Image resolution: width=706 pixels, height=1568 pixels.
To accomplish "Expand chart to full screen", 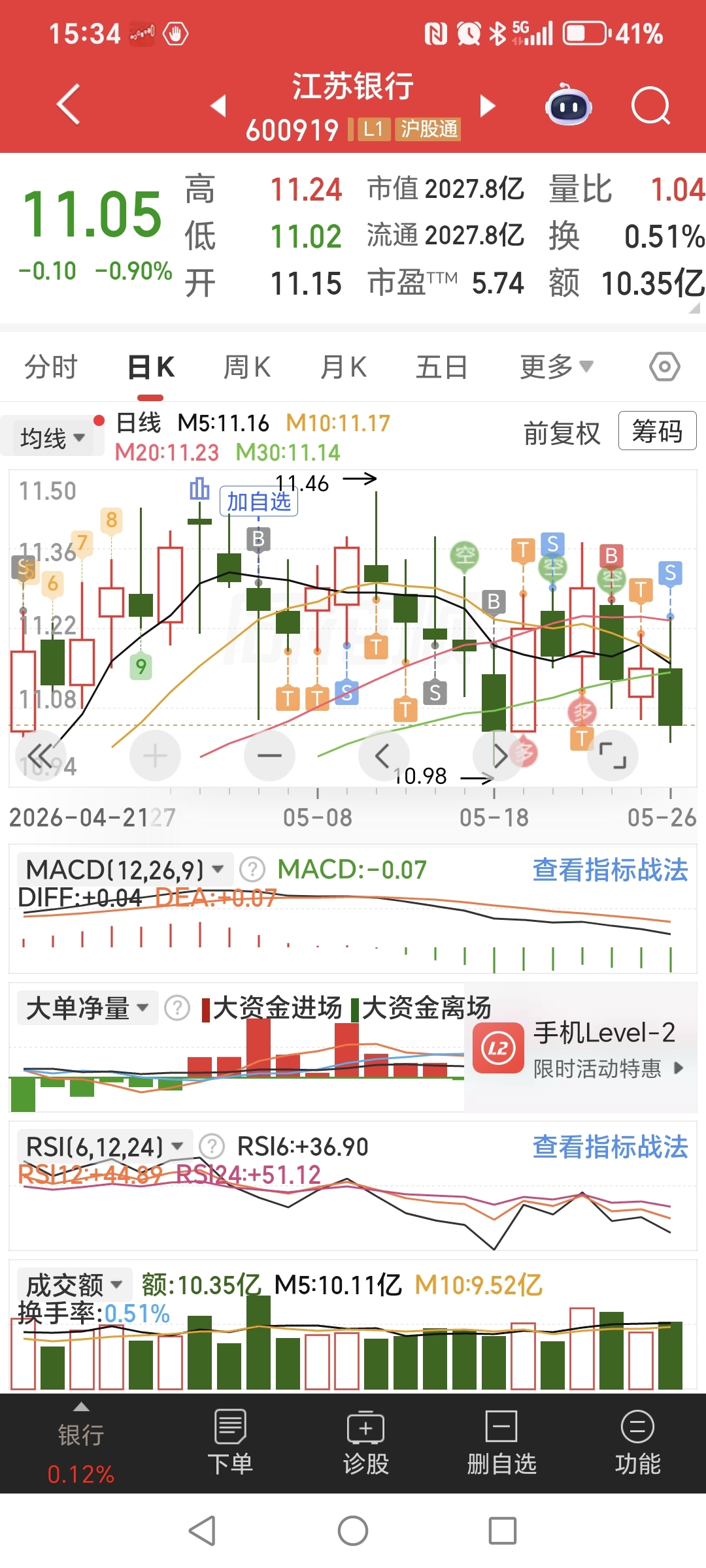I will tap(613, 755).
